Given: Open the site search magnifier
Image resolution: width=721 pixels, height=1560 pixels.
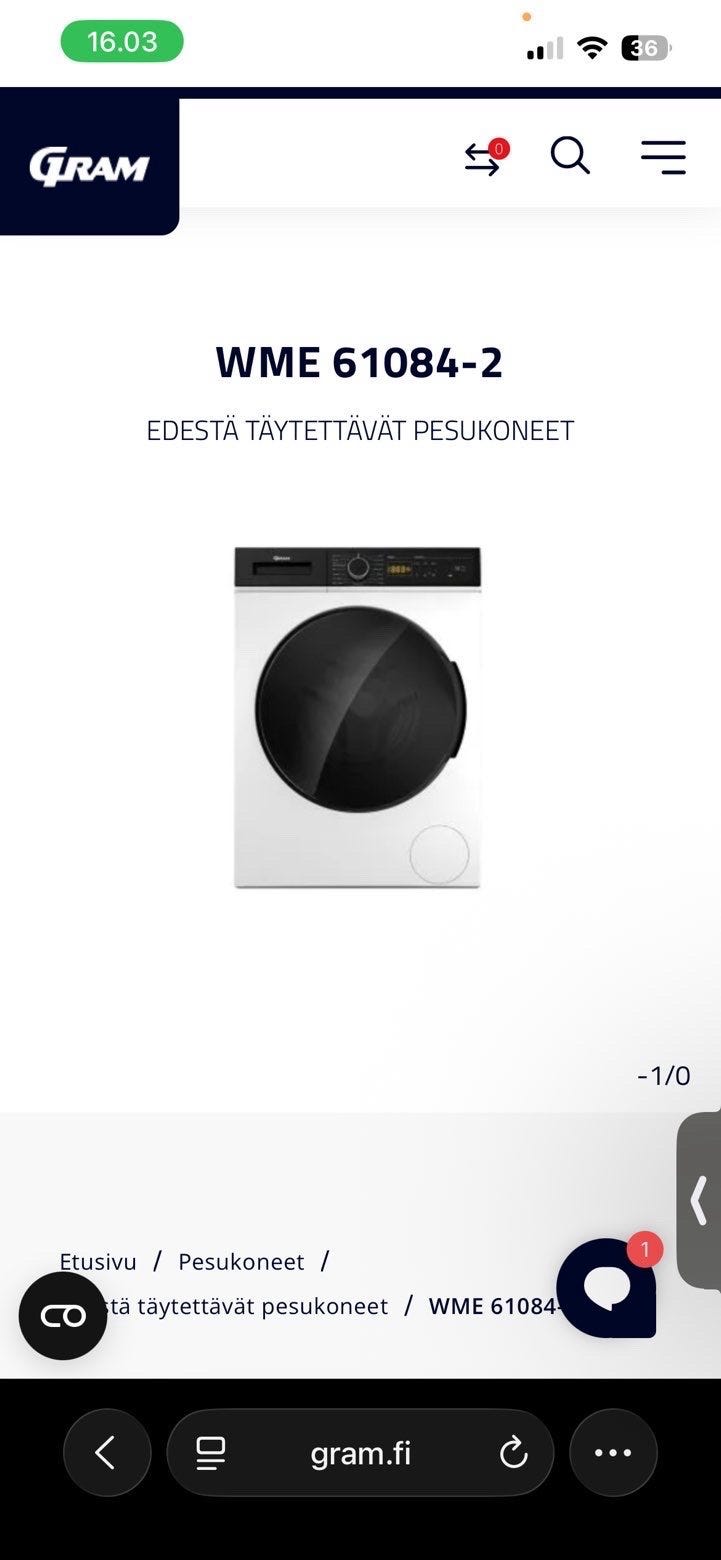Looking at the screenshot, I should pyautogui.click(x=570, y=156).
